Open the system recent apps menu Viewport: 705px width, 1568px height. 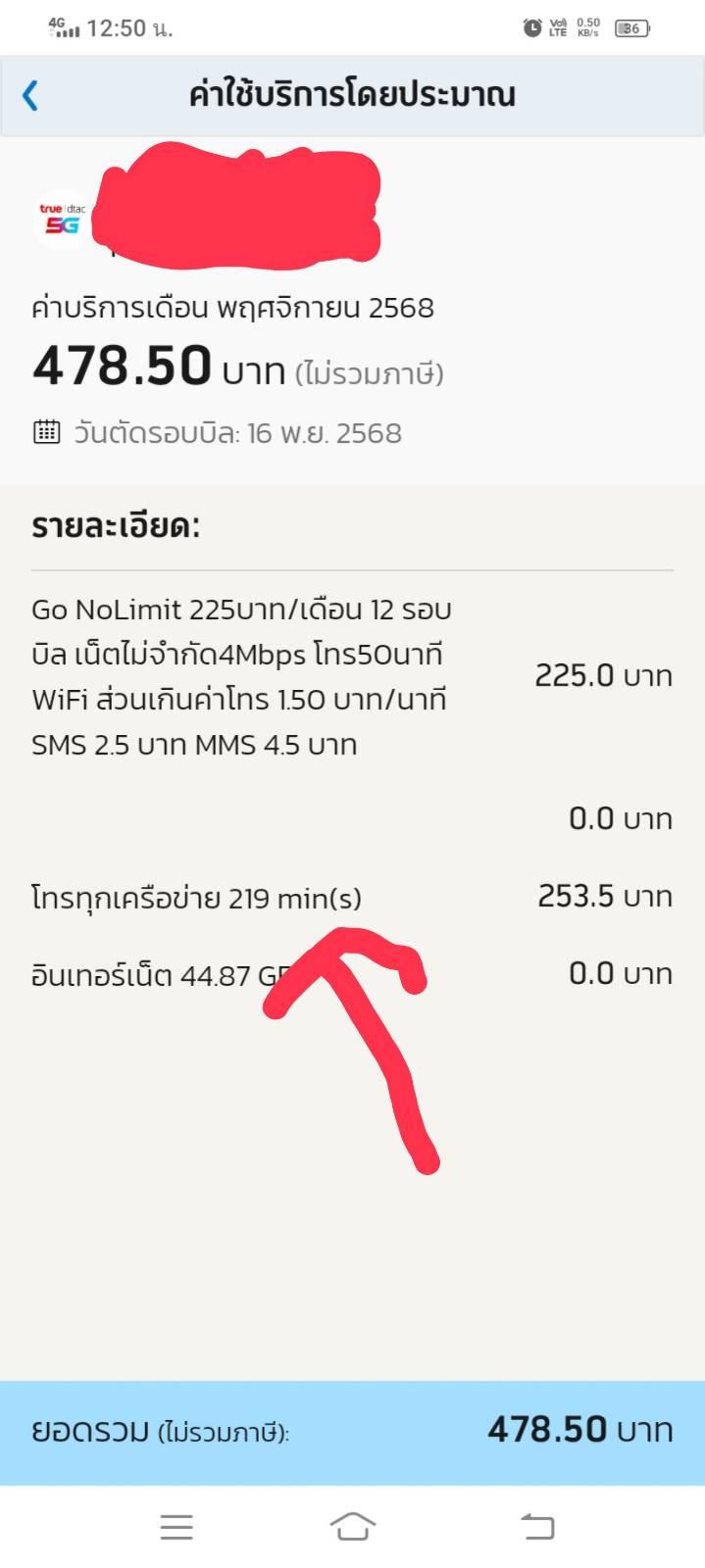coord(176,1526)
